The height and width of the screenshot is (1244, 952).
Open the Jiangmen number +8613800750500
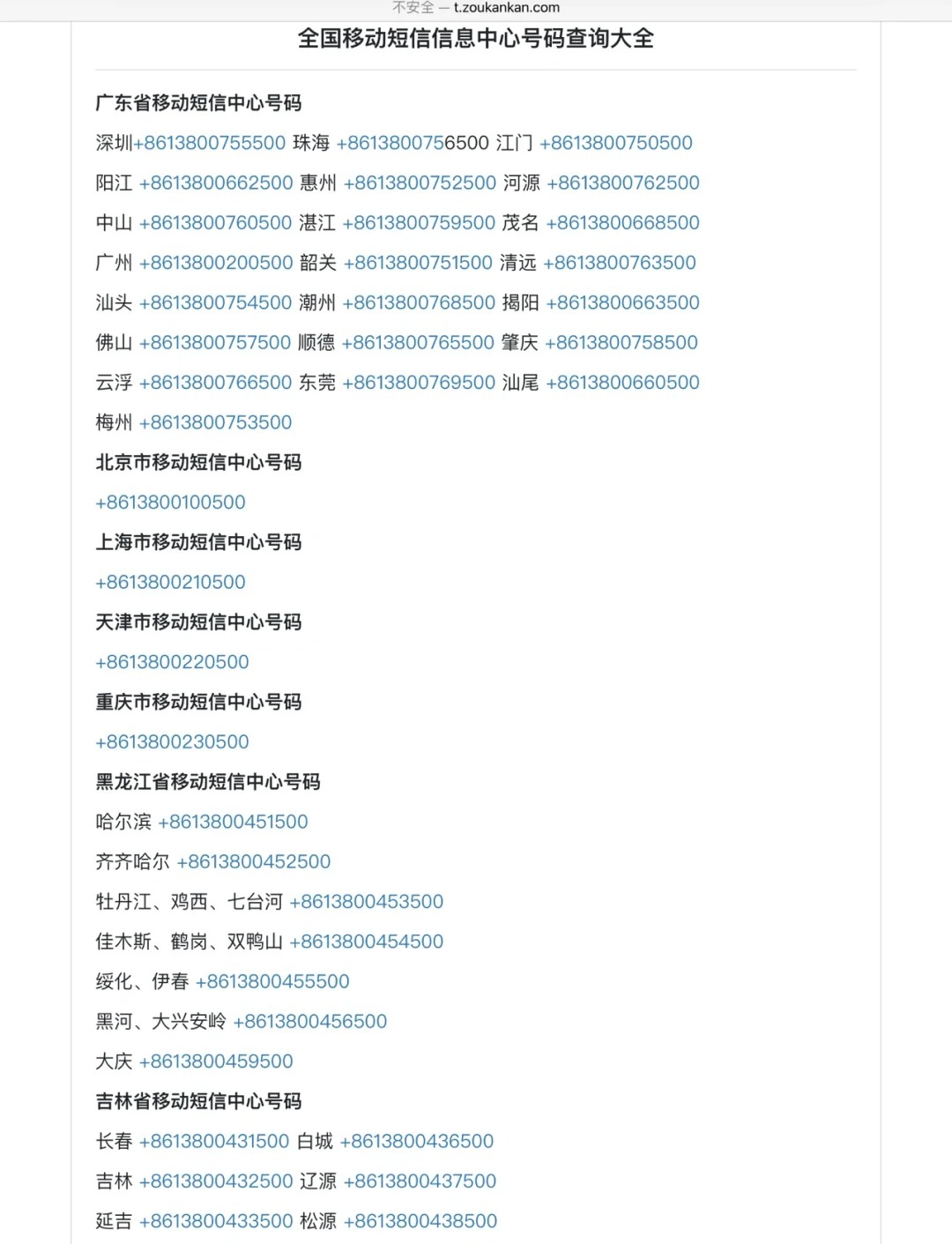[x=616, y=143]
